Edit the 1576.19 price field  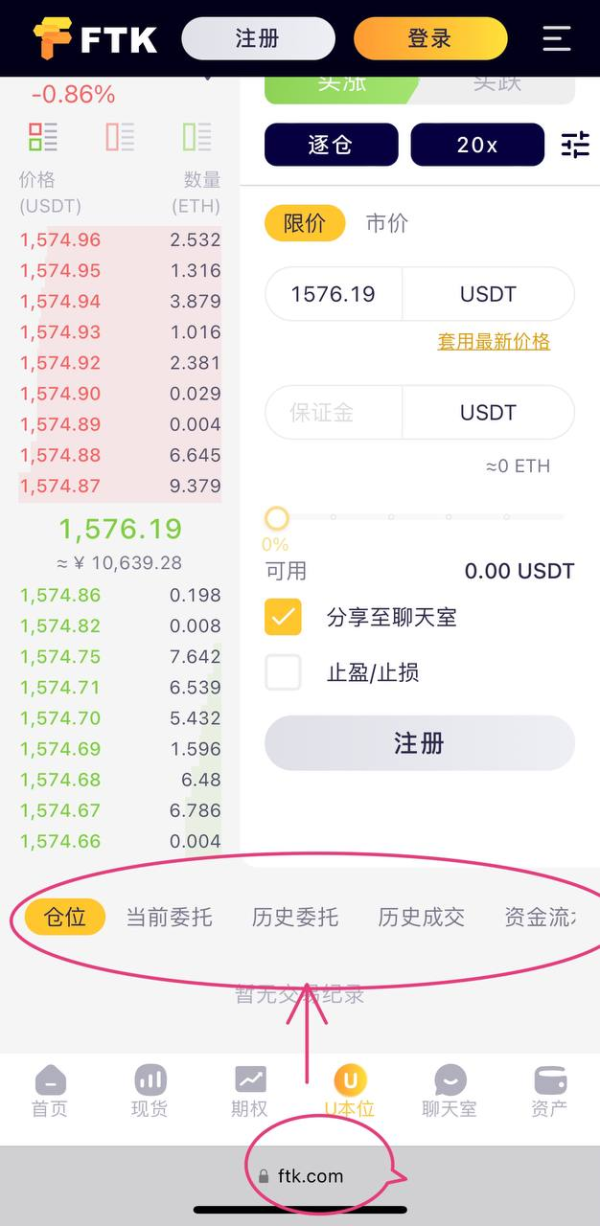point(333,294)
